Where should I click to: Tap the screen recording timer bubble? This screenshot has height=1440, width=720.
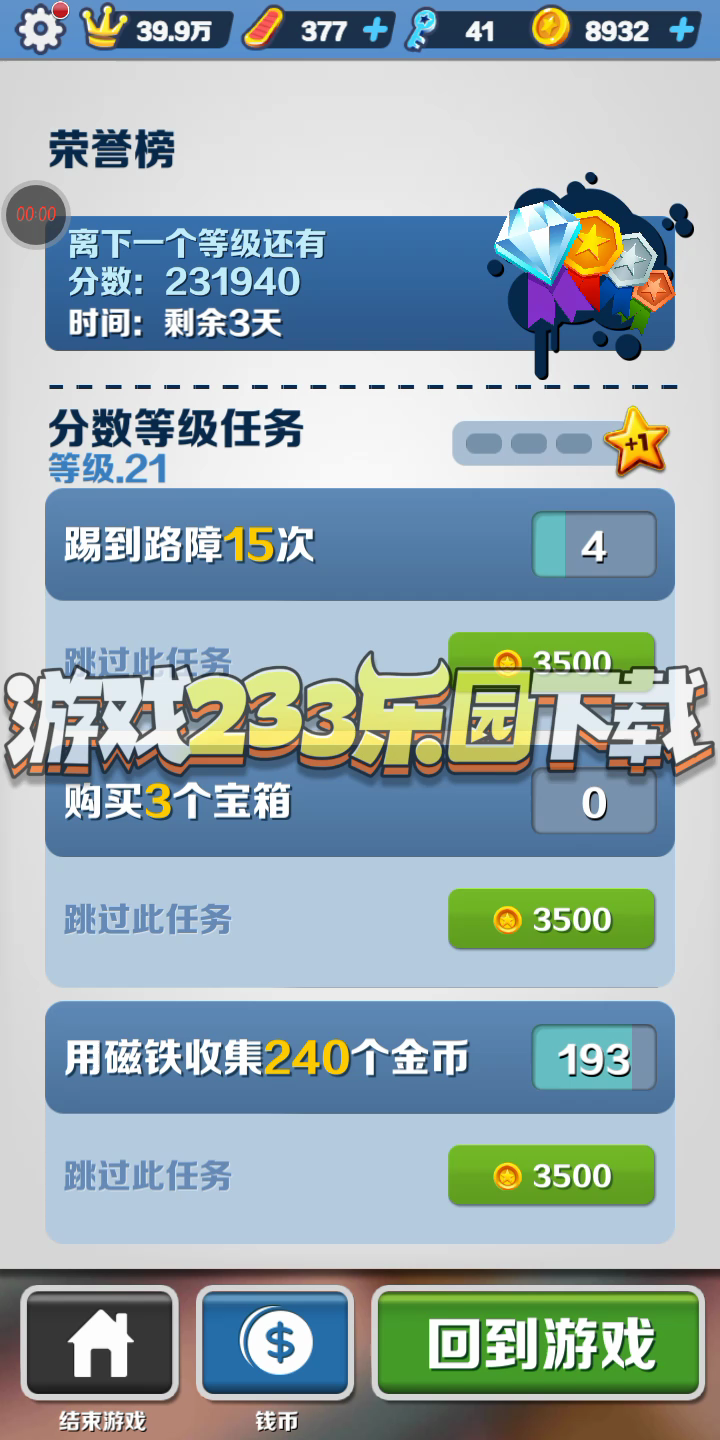coord(36,214)
